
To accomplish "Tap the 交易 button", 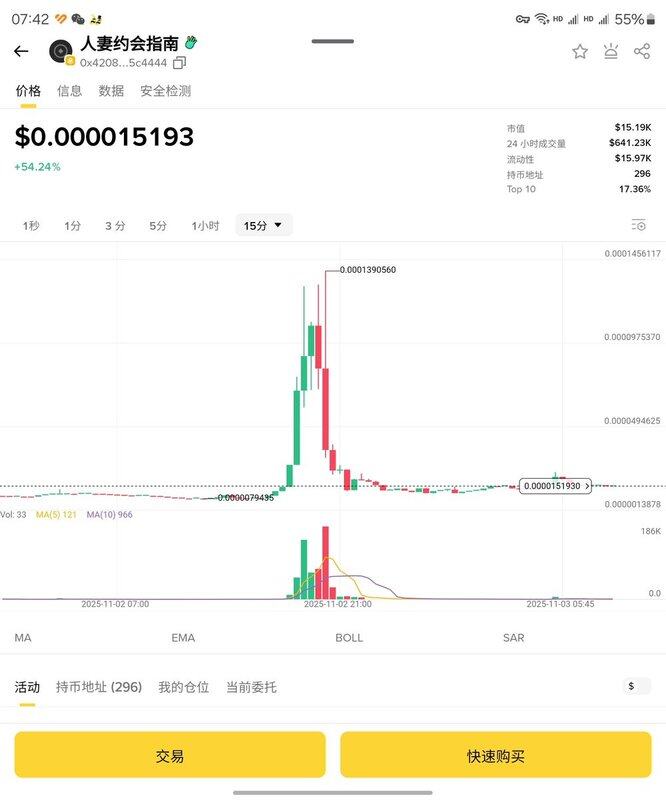I will point(170,755).
